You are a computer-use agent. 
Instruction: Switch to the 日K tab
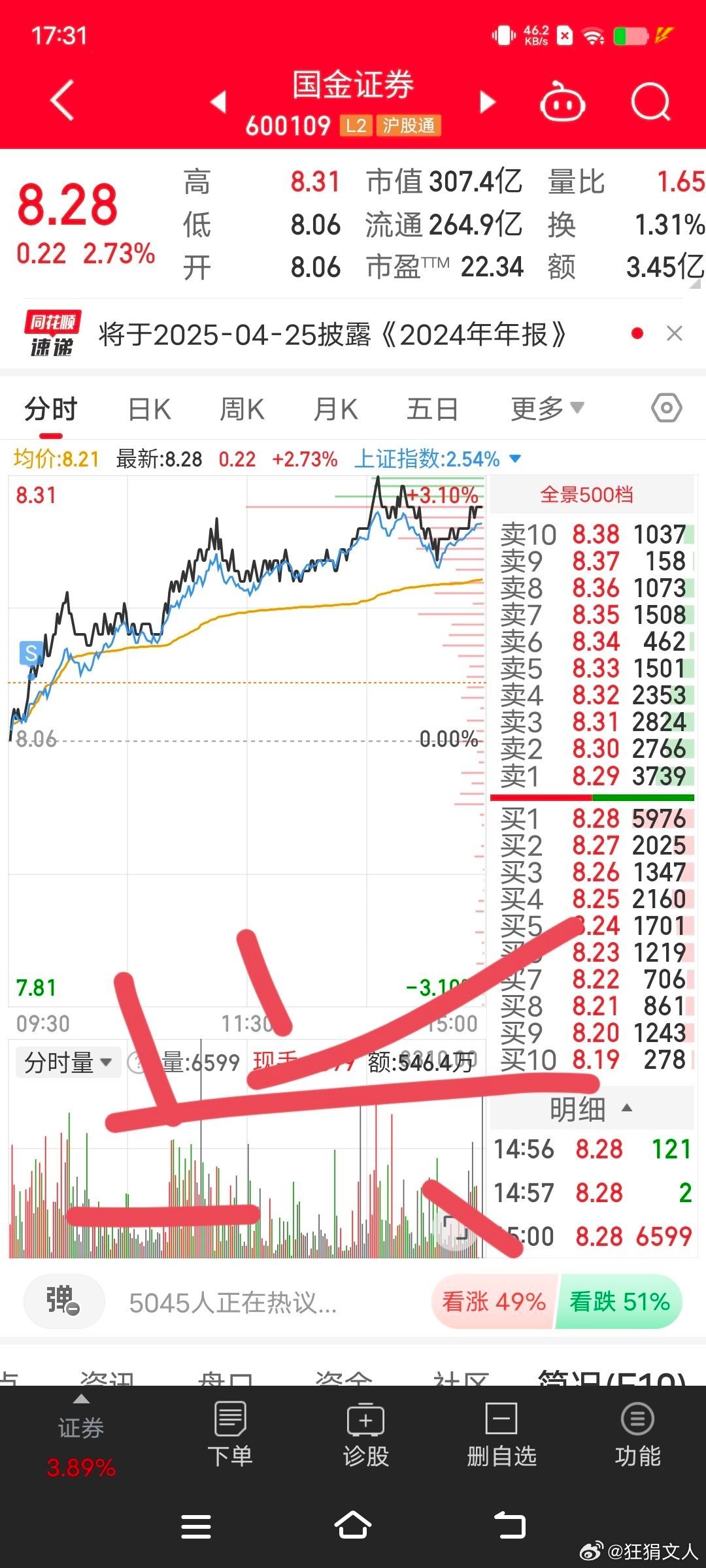pos(150,410)
